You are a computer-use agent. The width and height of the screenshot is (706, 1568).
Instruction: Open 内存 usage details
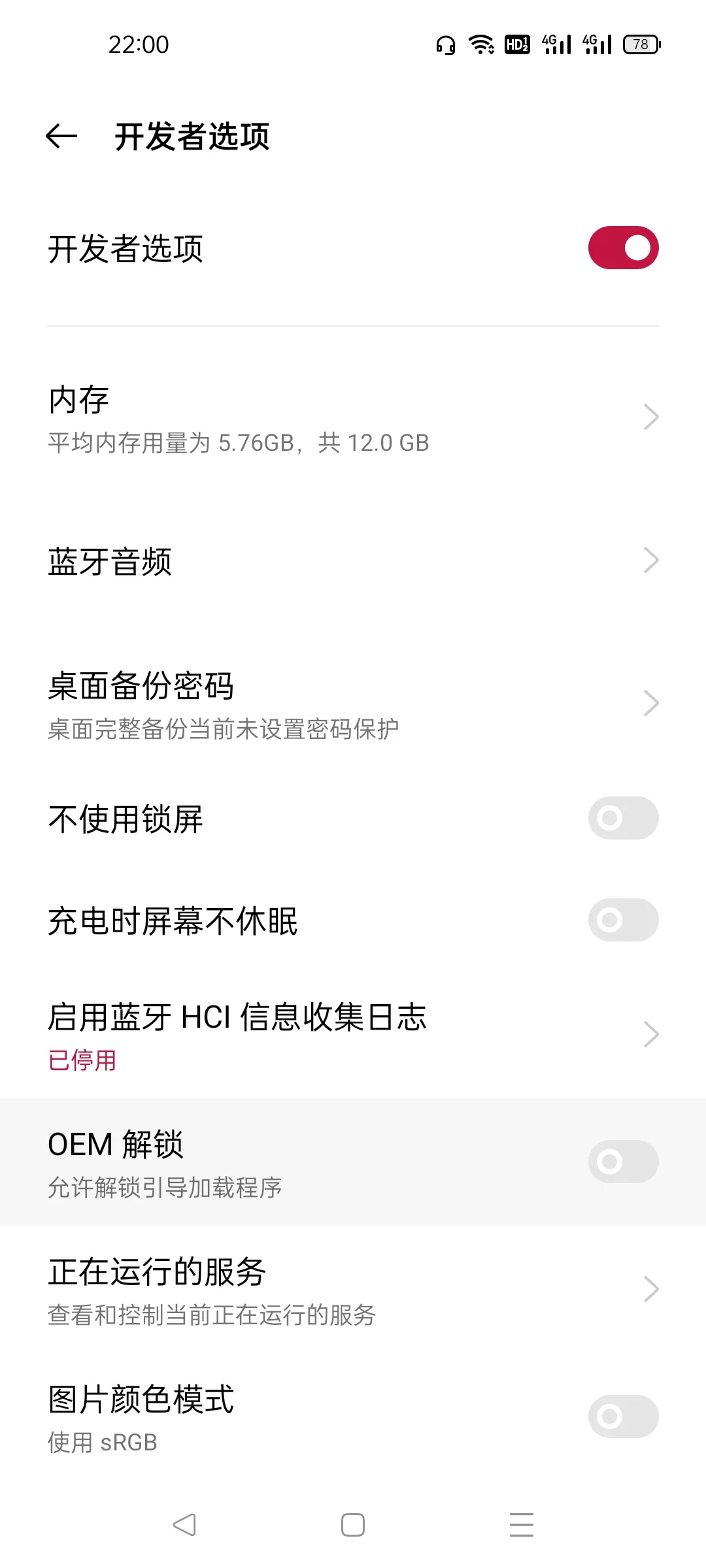(353, 418)
